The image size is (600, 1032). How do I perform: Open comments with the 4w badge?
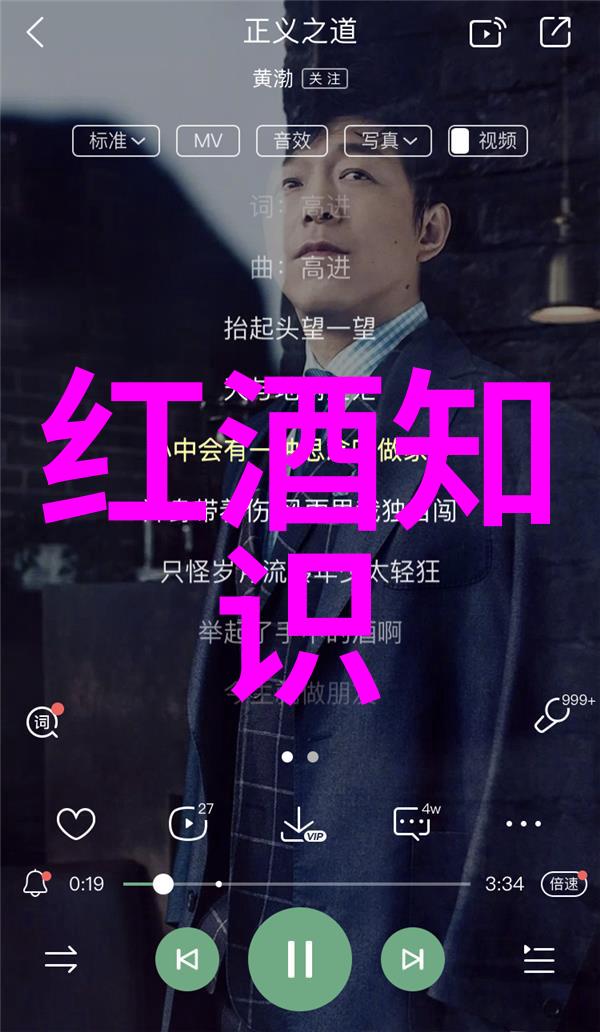click(x=411, y=824)
